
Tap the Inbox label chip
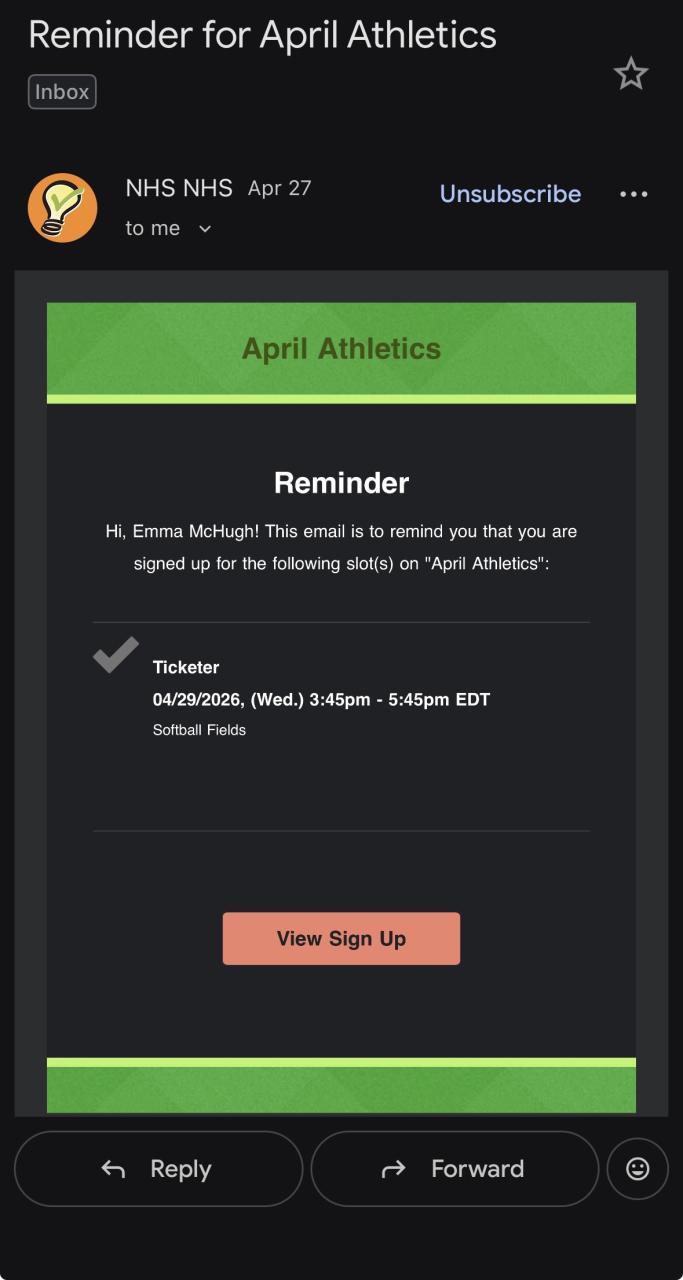point(62,92)
